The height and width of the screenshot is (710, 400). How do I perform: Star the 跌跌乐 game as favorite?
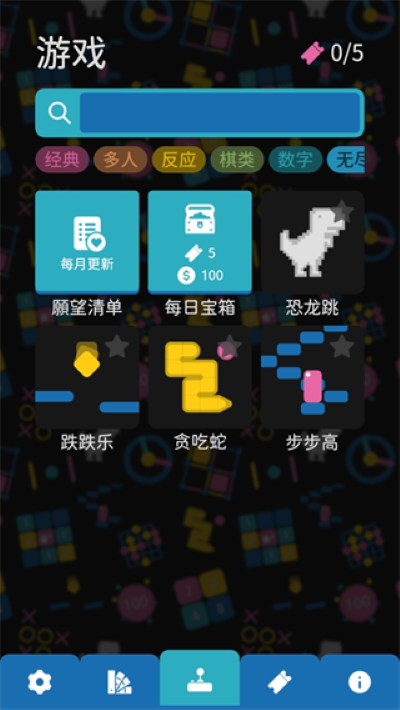tap(117, 346)
